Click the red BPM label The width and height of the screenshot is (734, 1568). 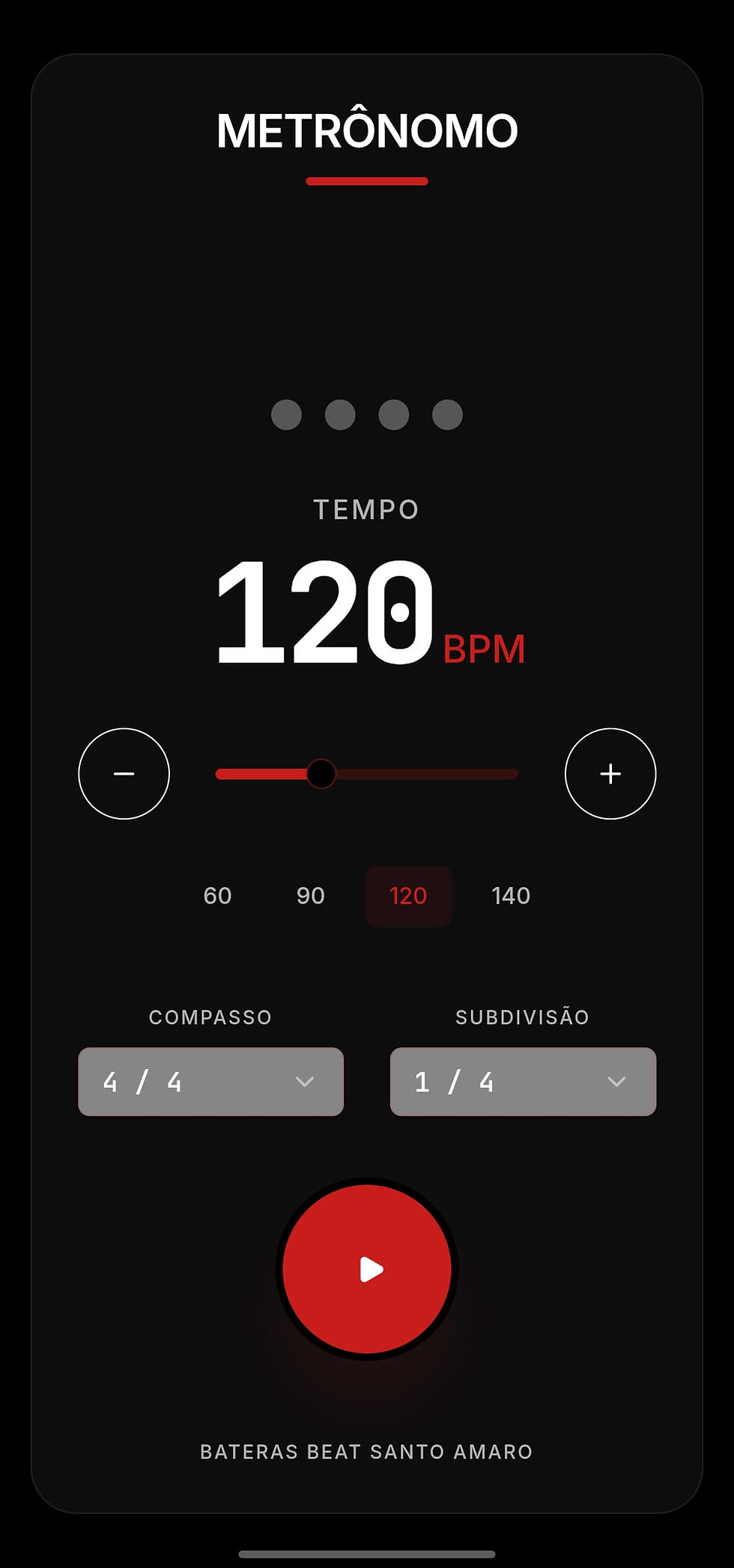pos(484,650)
